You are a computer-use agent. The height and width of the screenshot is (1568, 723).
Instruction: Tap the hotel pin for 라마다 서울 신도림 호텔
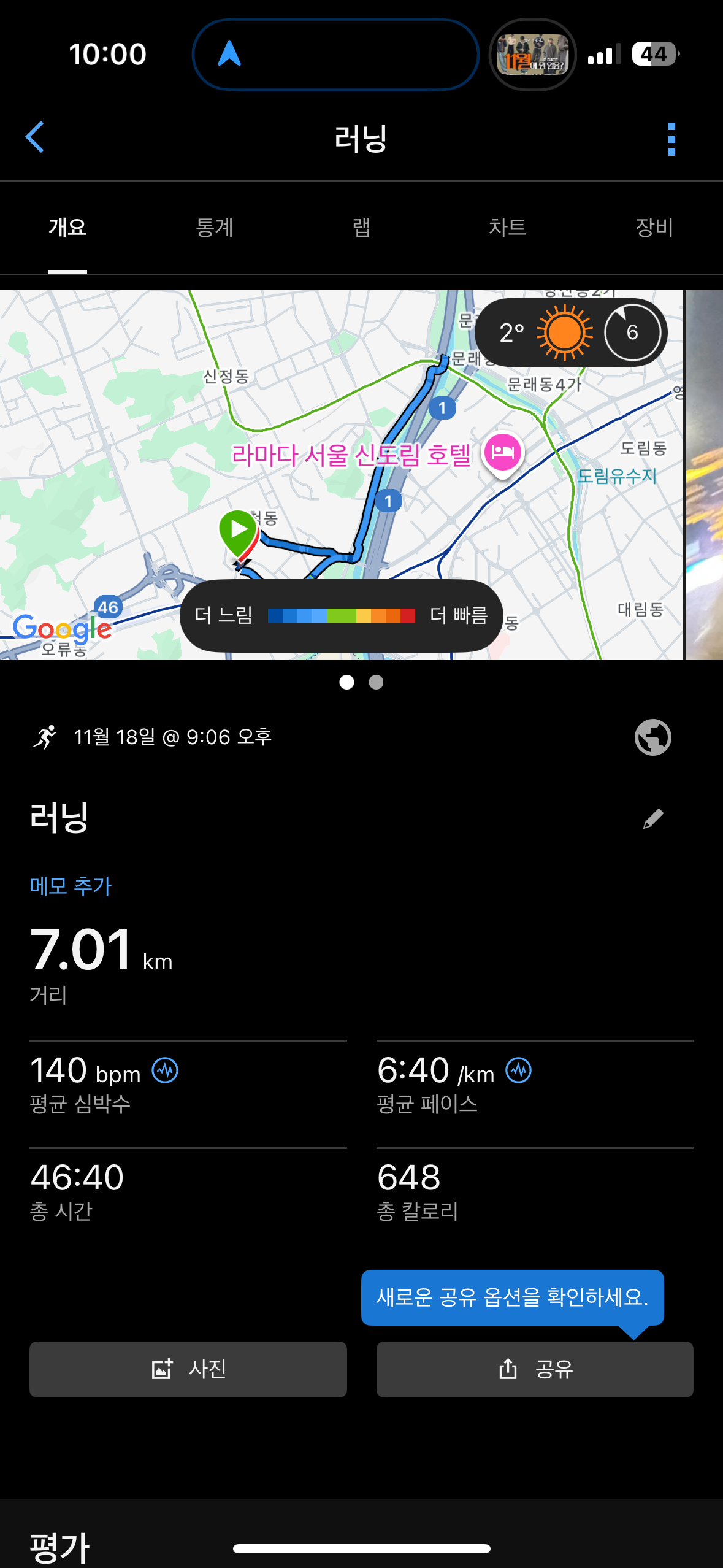502,452
